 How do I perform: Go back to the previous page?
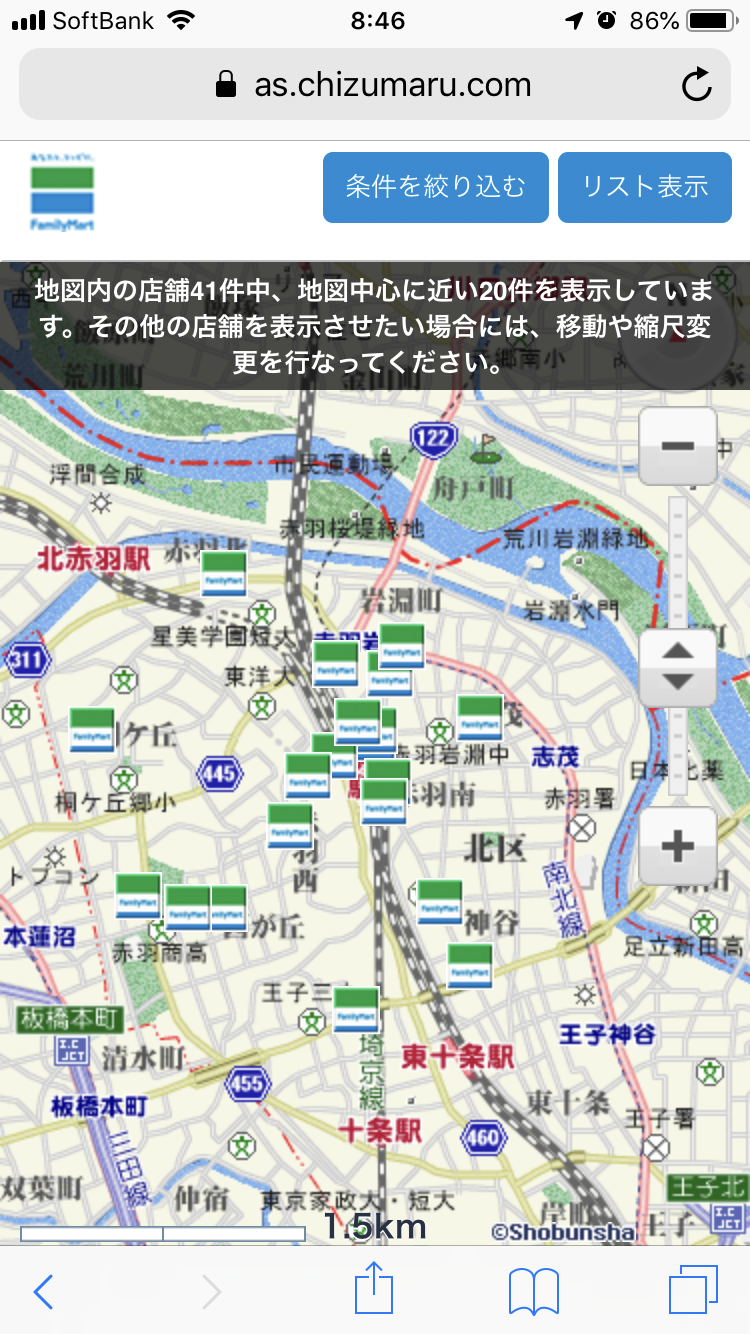pos(43,1292)
